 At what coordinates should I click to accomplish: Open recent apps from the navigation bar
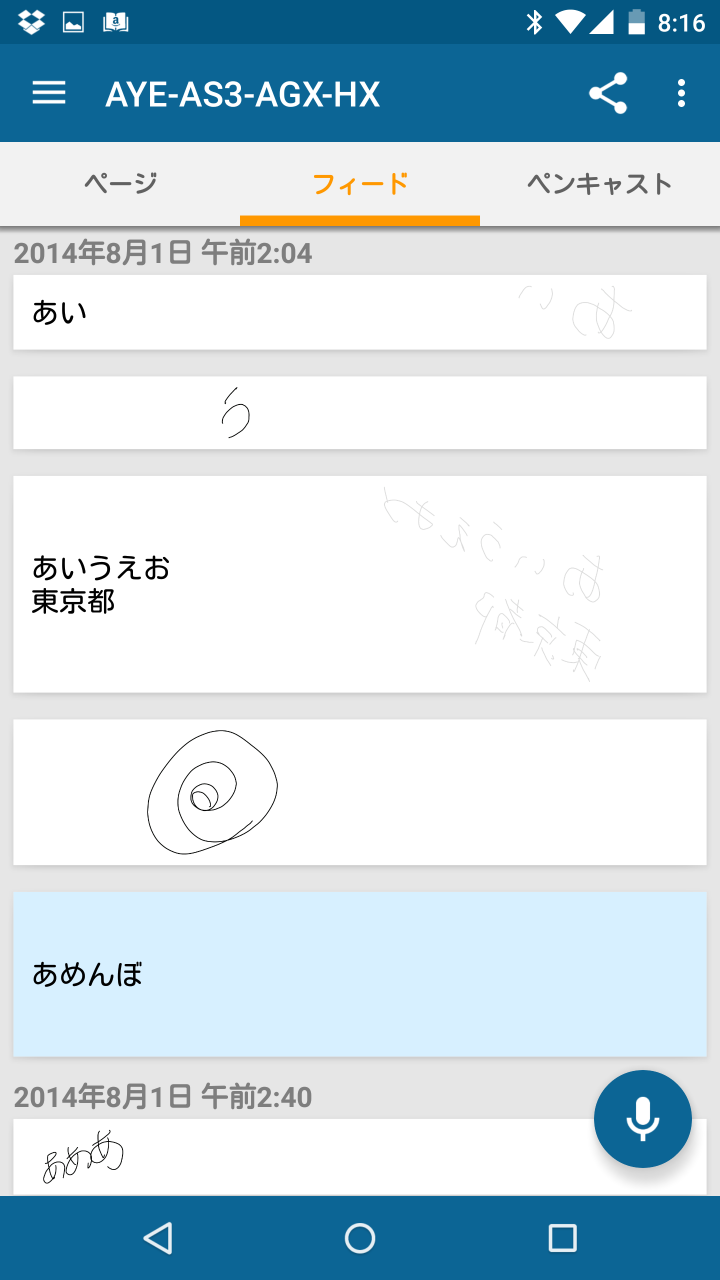[x=562, y=1238]
